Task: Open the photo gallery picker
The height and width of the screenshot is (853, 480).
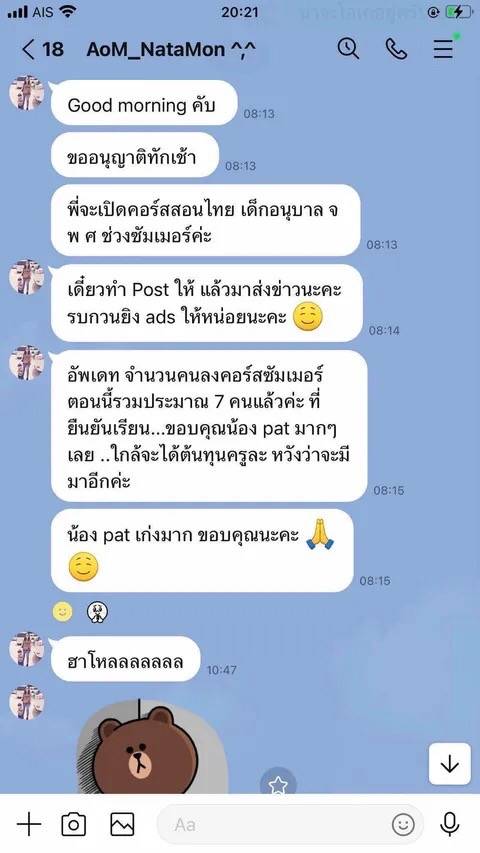Action: click(122, 825)
